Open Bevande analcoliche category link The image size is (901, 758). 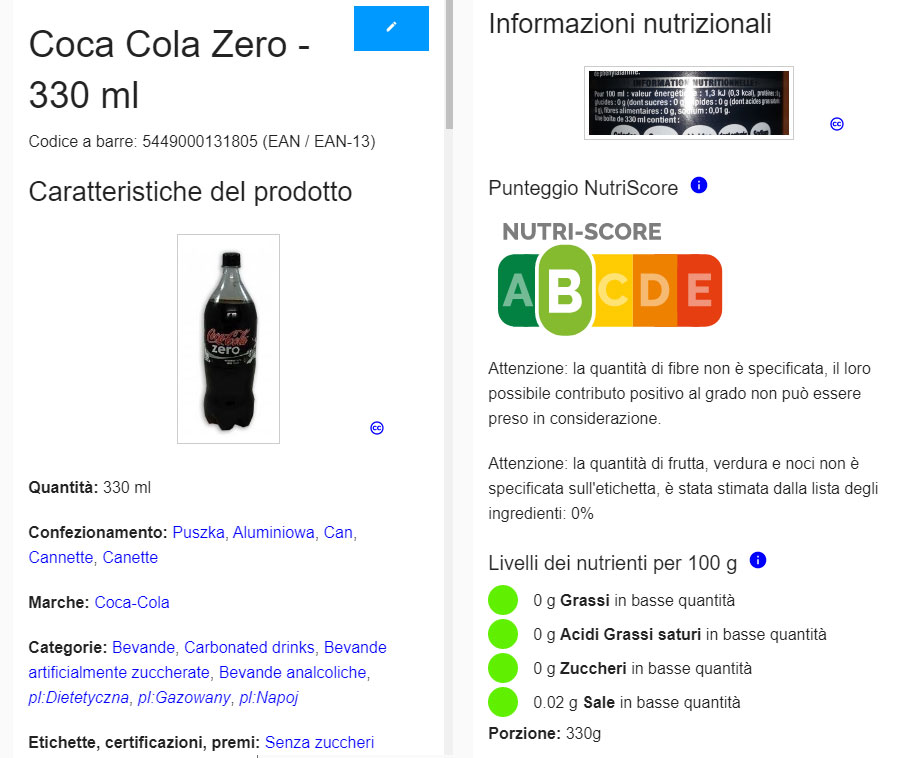pyautogui.click(x=293, y=672)
